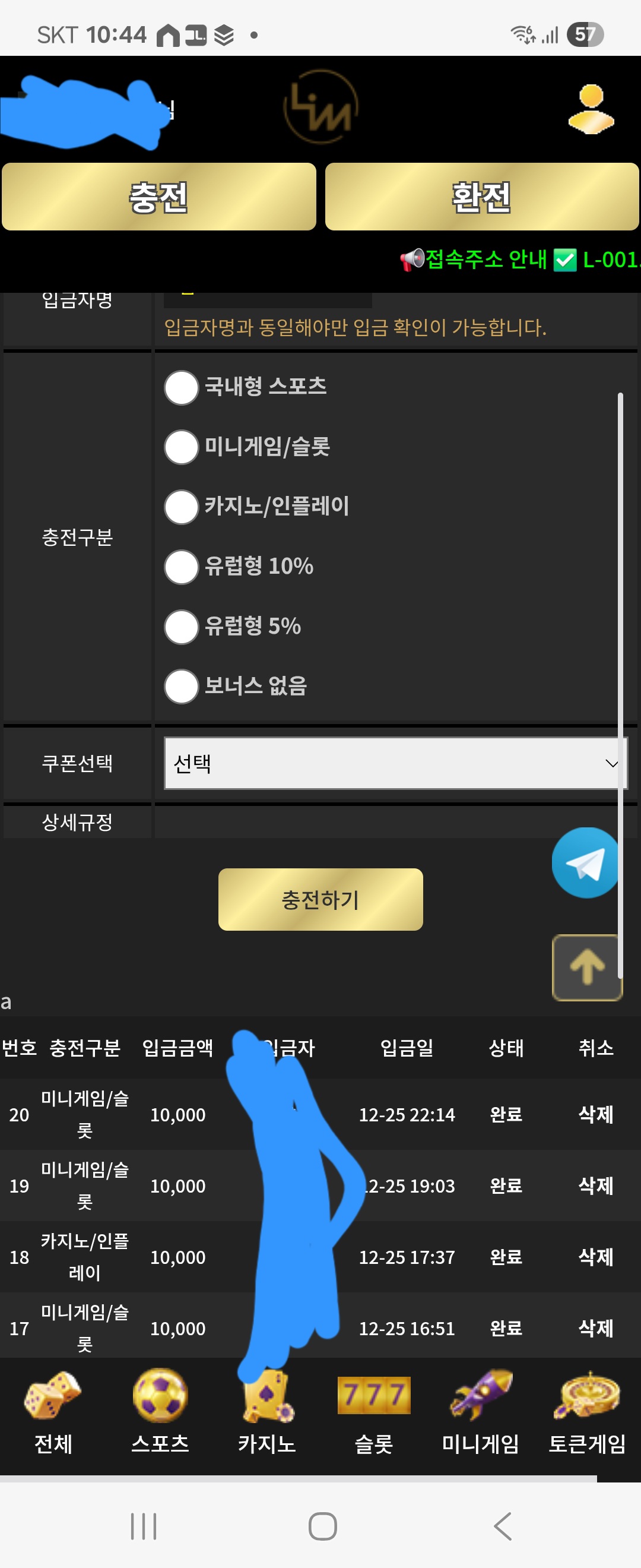Select 유럽형 5% bonus option
The height and width of the screenshot is (1568, 641).
(x=181, y=626)
